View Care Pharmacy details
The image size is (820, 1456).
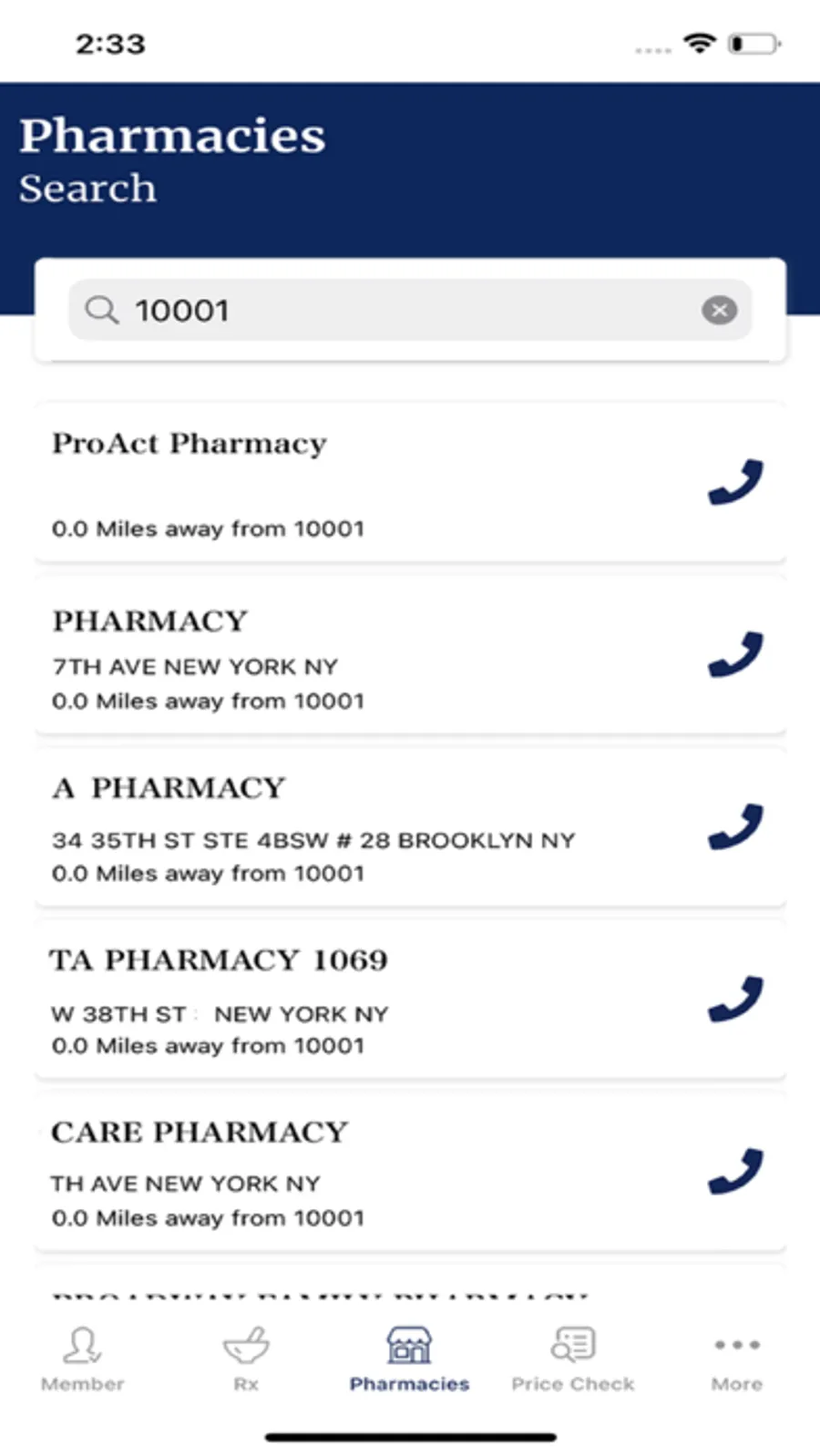click(x=319, y=1172)
